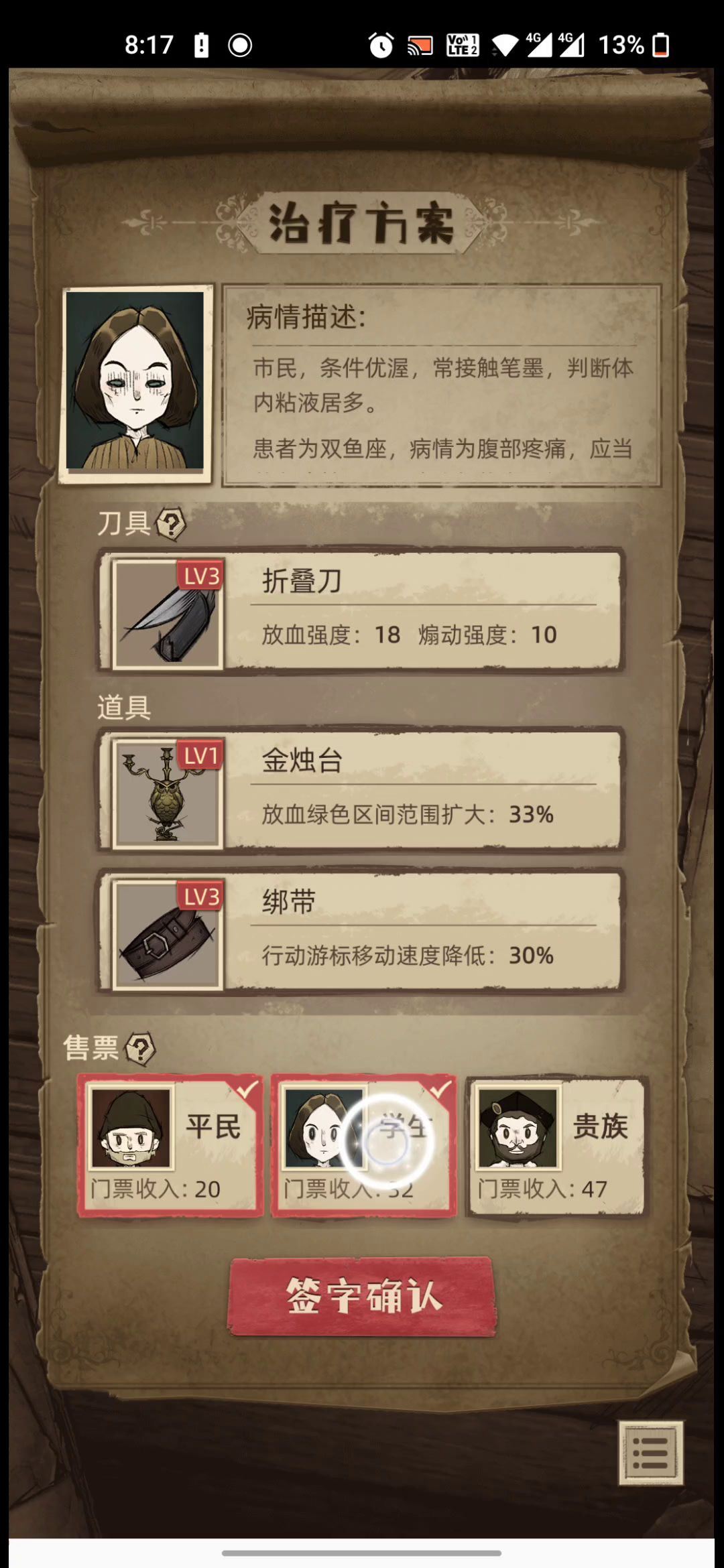Open the 金烛台 item card
The height and width of the screenshot is (1568, 724).
(362, 791)
